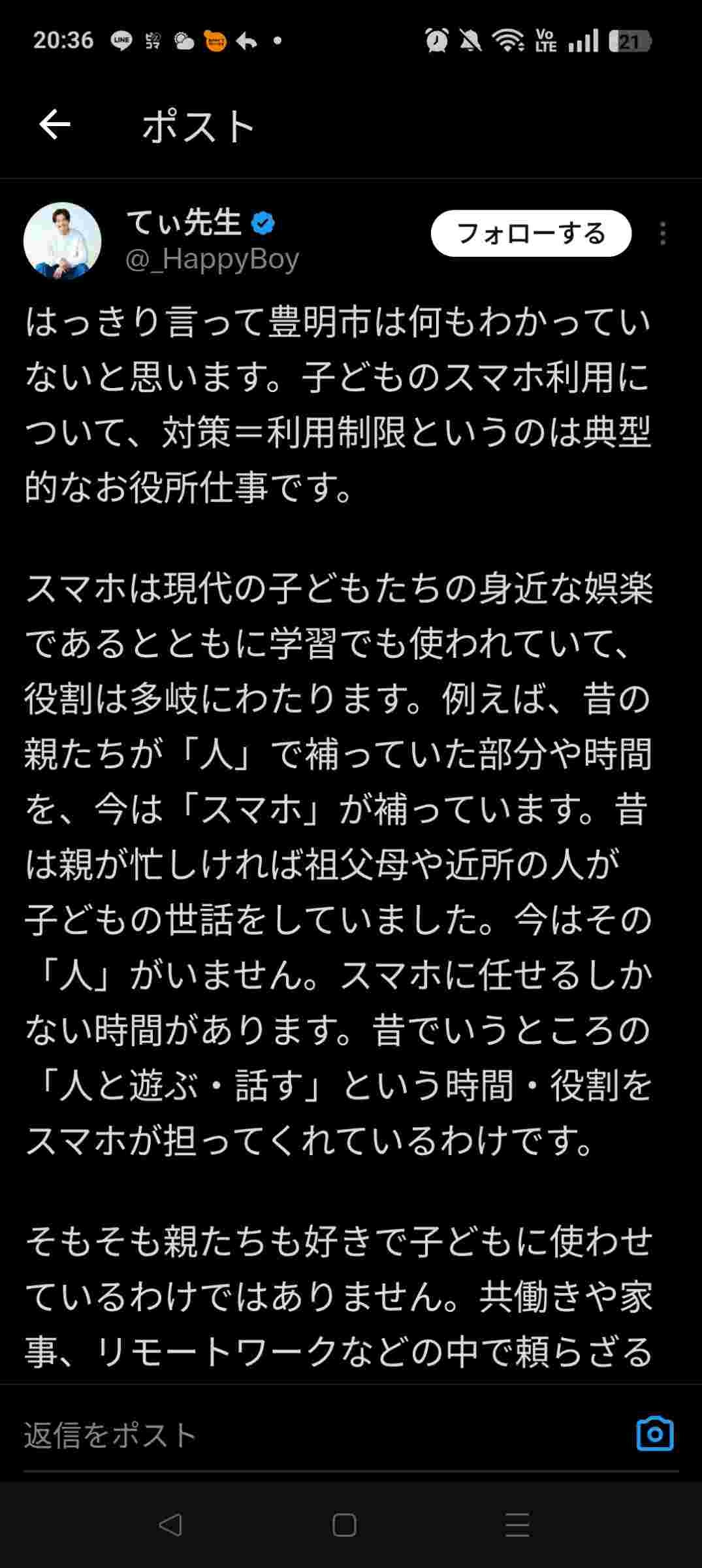The image size is (702, 1568).
Task: Focus the 返信をポスト reply field
Action: 294,1435
